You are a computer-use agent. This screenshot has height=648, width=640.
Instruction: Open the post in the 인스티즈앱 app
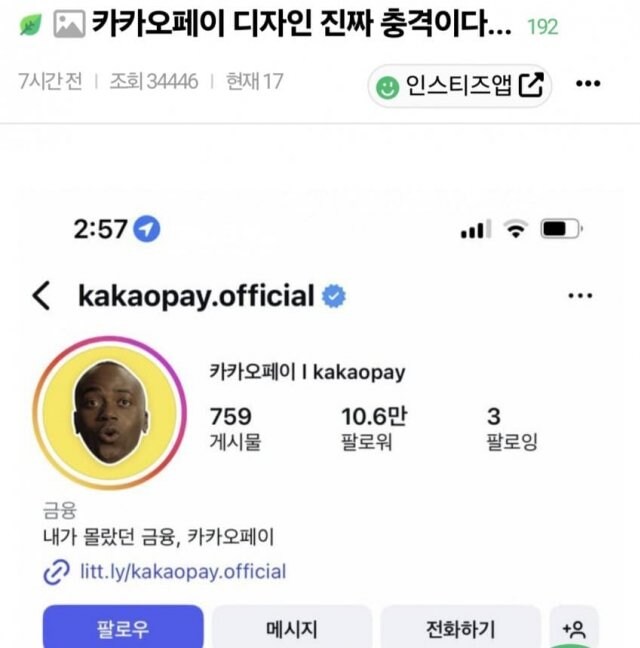461,86
